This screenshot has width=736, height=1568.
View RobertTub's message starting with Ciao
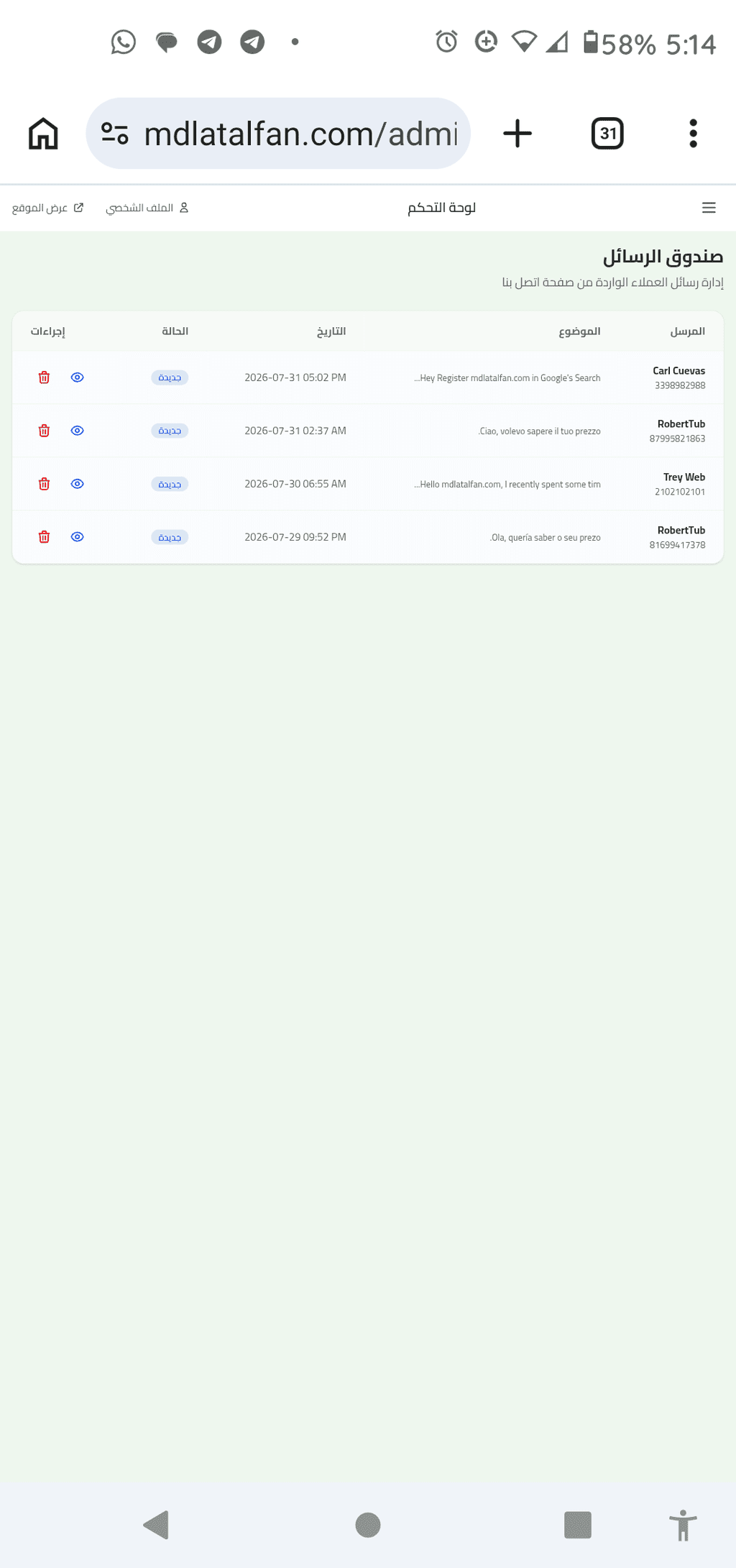pyautogui.click(x=78, y=431)
